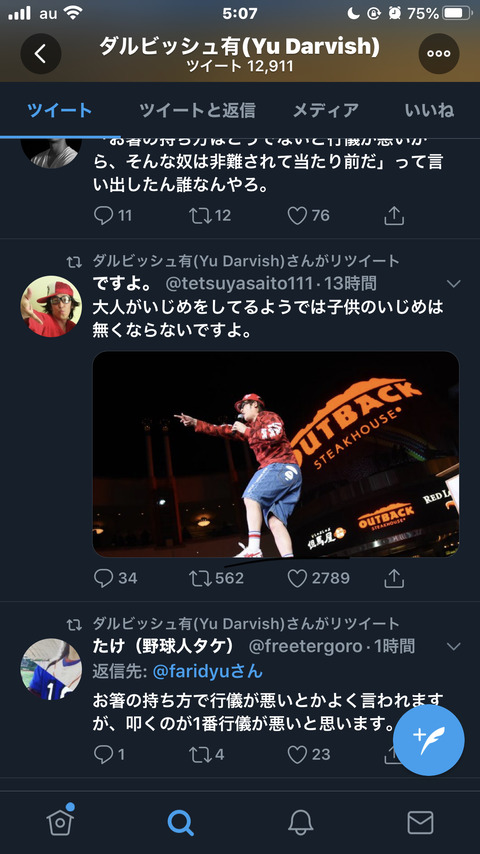Like the @tetsuyasaito111 tweet
This screenshot has width=480, height=854.
319,578
